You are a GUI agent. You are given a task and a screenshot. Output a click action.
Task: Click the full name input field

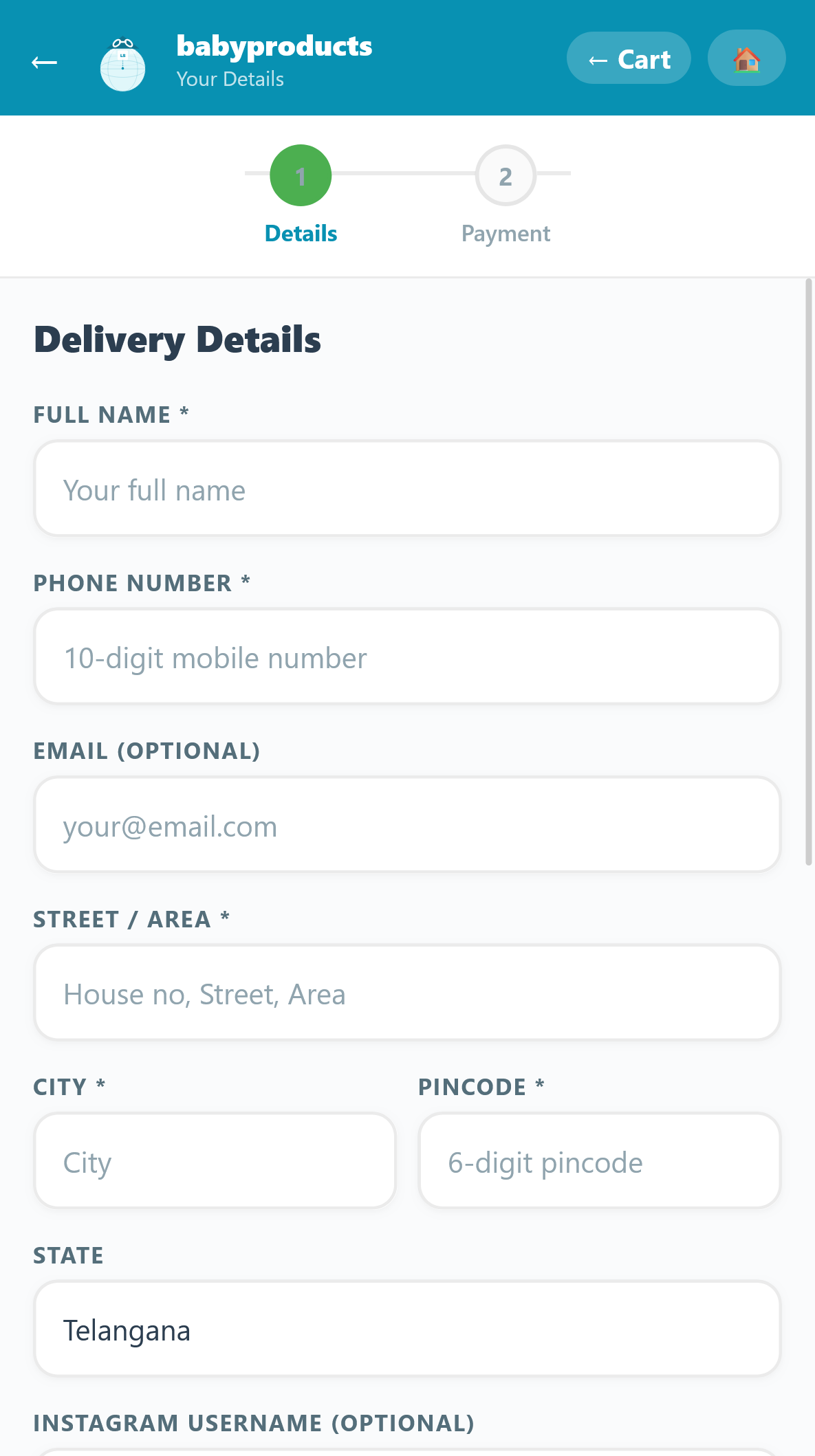[407, 488]
